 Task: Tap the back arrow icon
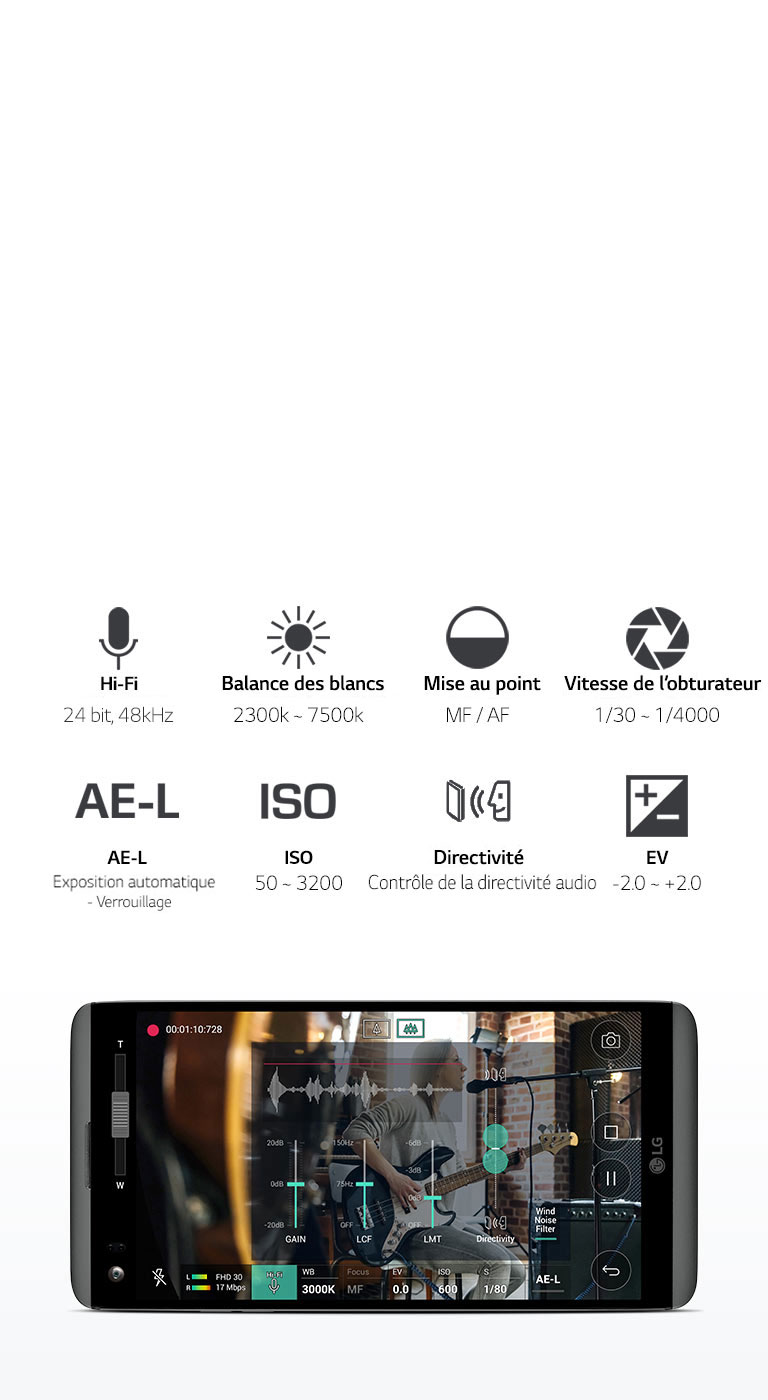point(609,1268)
